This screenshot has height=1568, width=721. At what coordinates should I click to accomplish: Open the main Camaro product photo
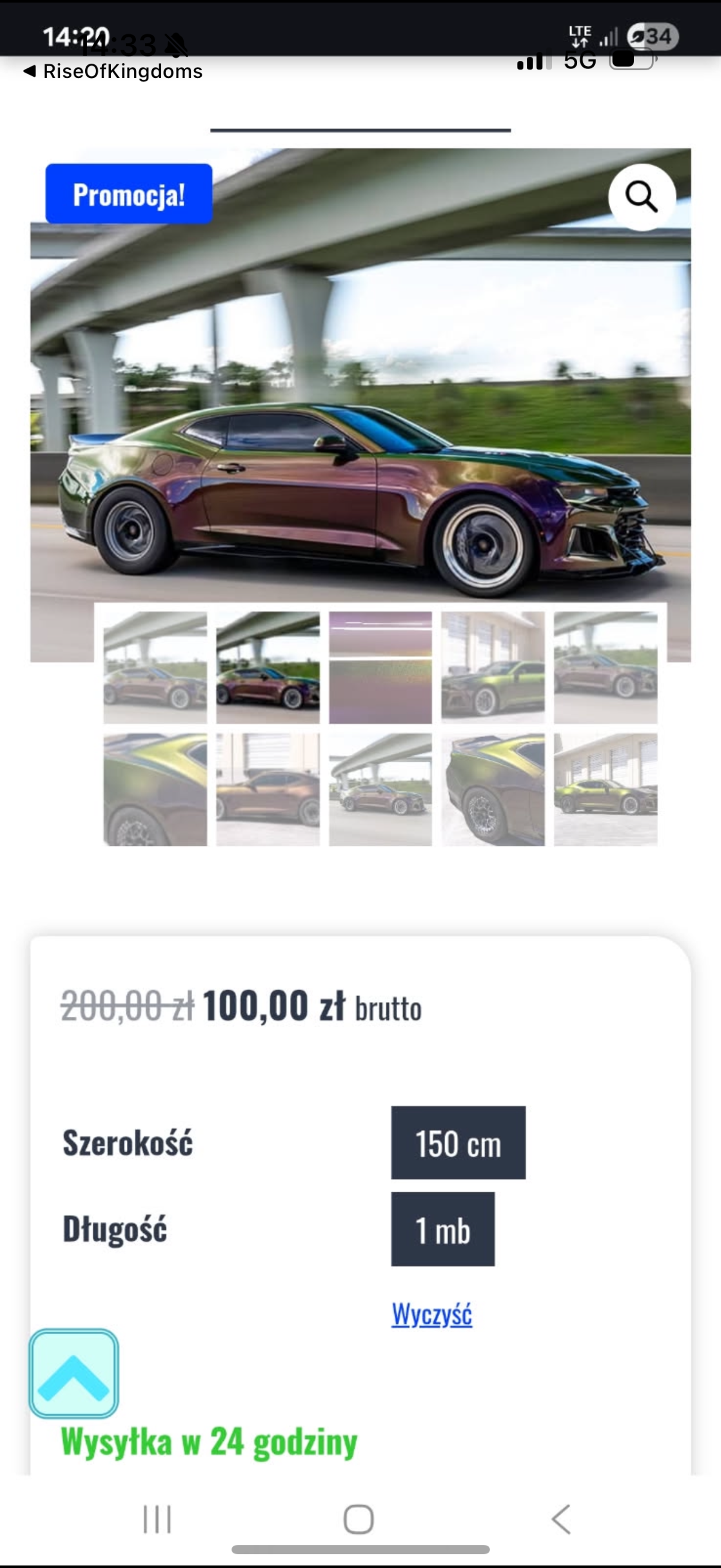[x=360, y=378]
